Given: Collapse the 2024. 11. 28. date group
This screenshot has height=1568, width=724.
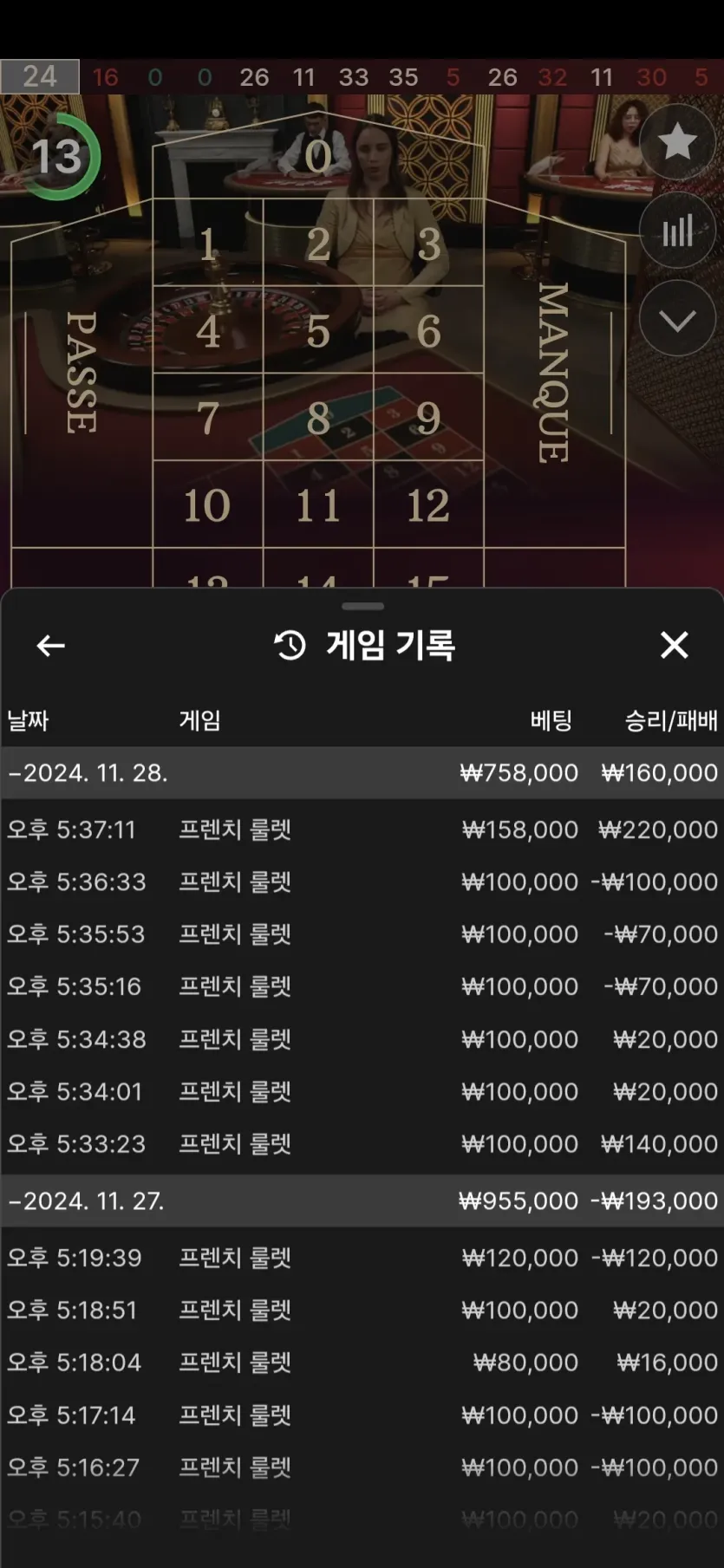Looking at the screenshot, I should point(88,773).
